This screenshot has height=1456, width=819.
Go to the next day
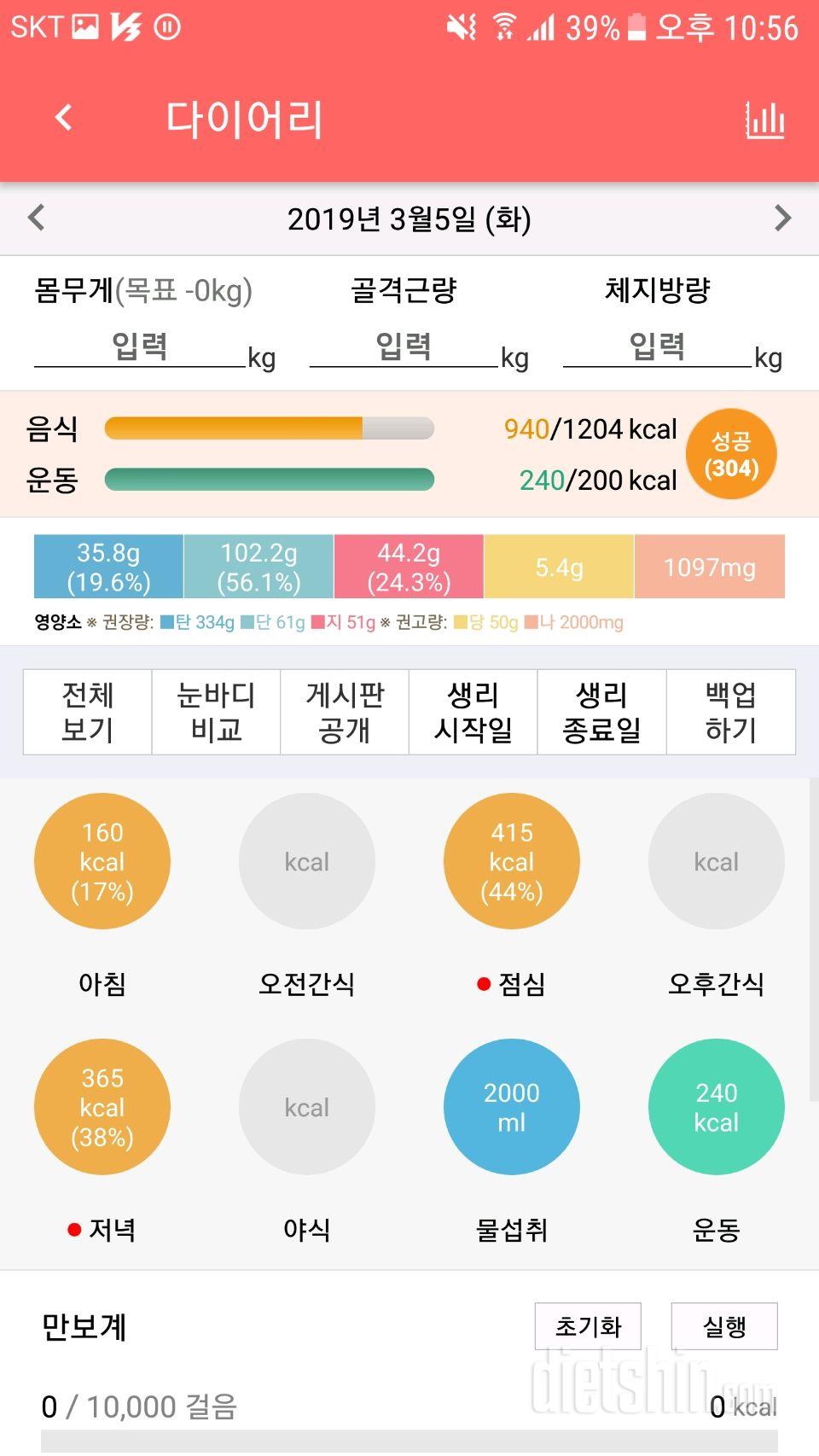pos(782,218)
